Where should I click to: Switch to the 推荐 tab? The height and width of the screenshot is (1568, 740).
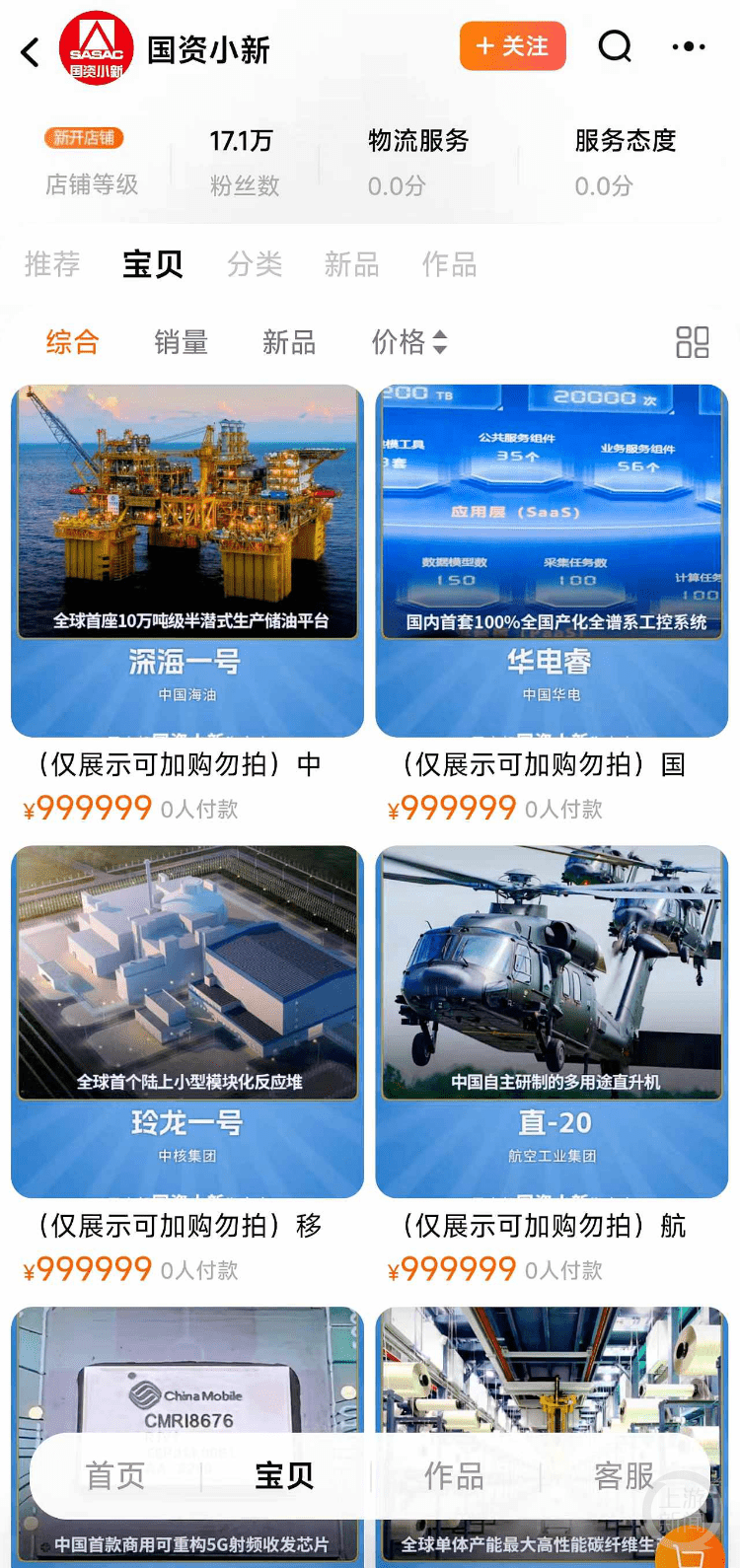[52, 264]
